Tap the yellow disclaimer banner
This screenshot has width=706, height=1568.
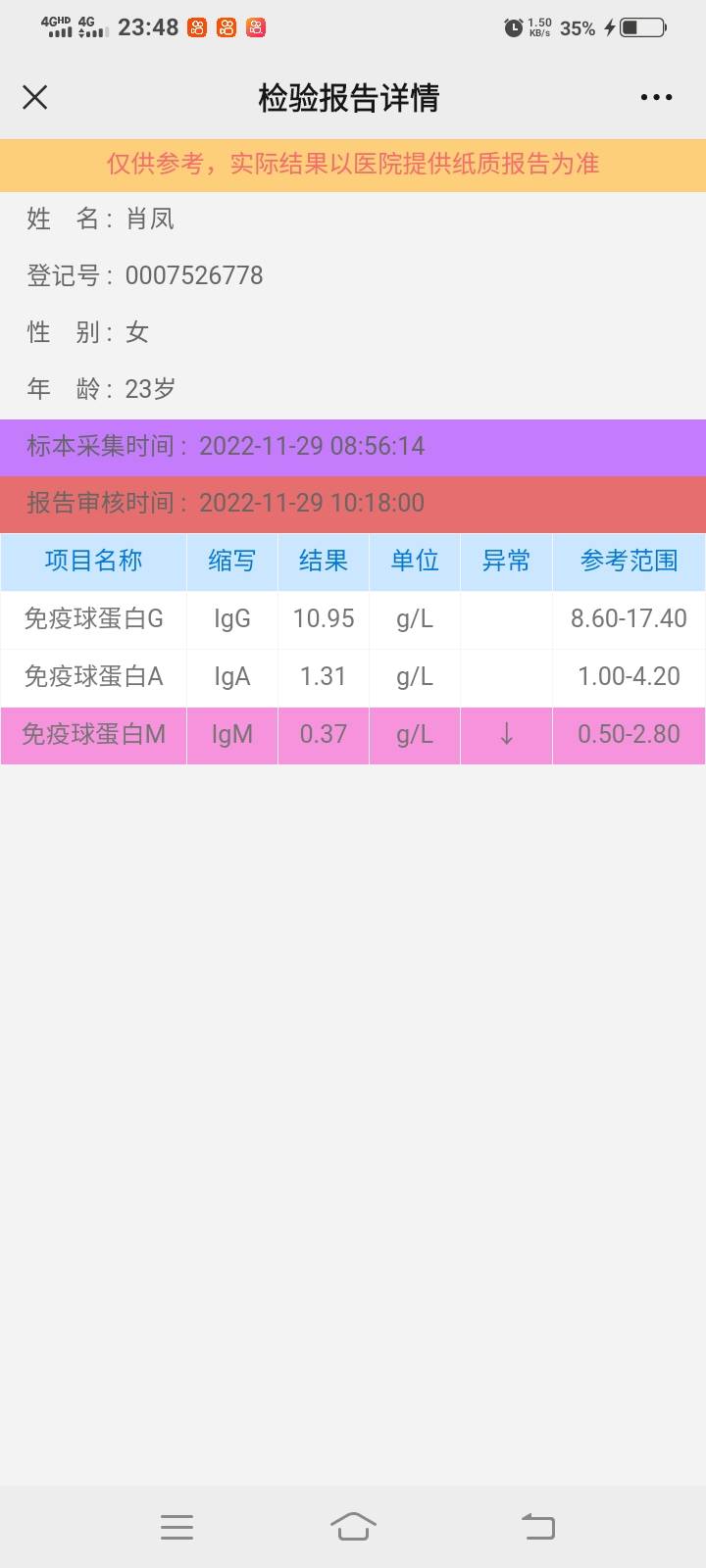coord(353,165)
